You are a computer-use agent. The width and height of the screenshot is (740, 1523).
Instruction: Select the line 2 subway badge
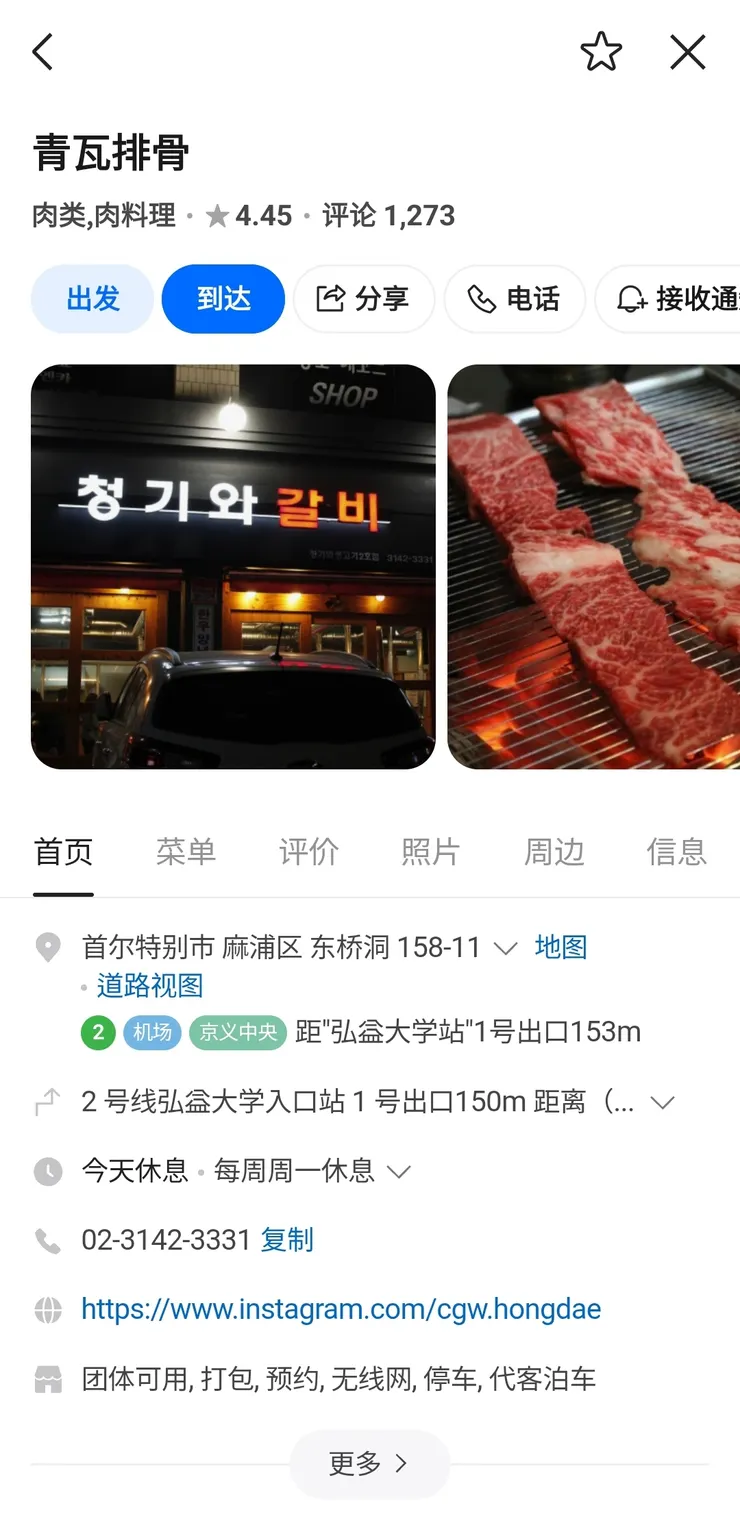click(x=97, y=1032)
